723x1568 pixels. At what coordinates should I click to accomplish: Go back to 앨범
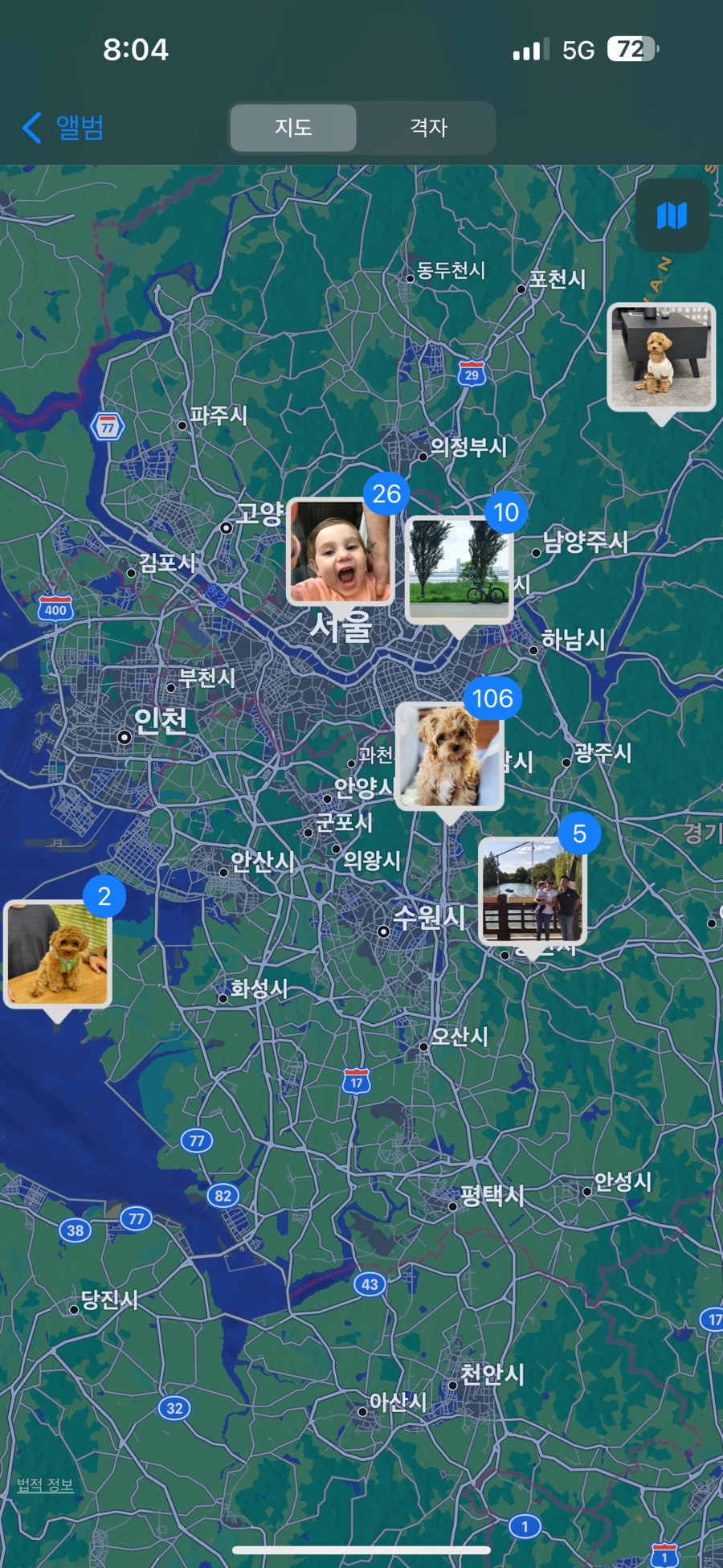click(63, 128)
